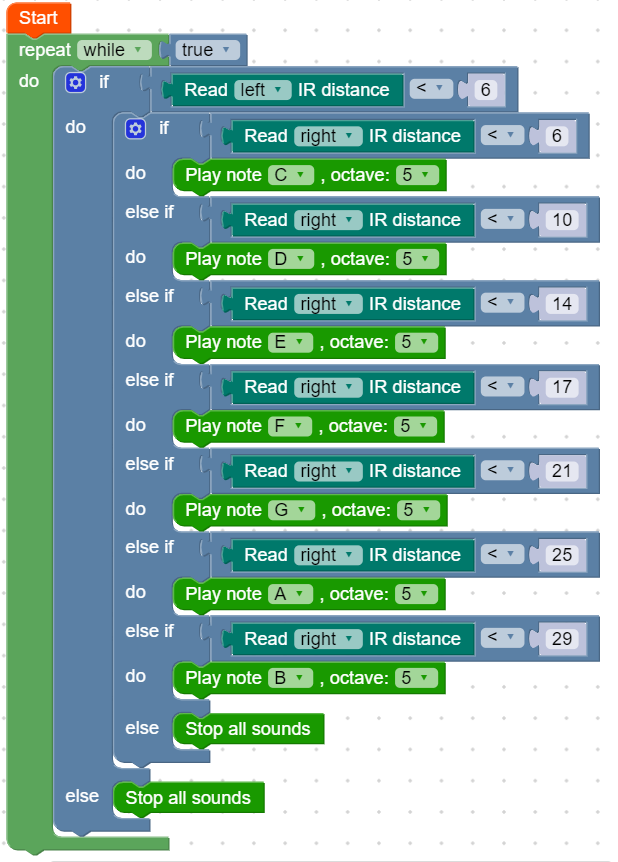Edit the number field showing 17

pyautogui.click(x=563, y=387)
